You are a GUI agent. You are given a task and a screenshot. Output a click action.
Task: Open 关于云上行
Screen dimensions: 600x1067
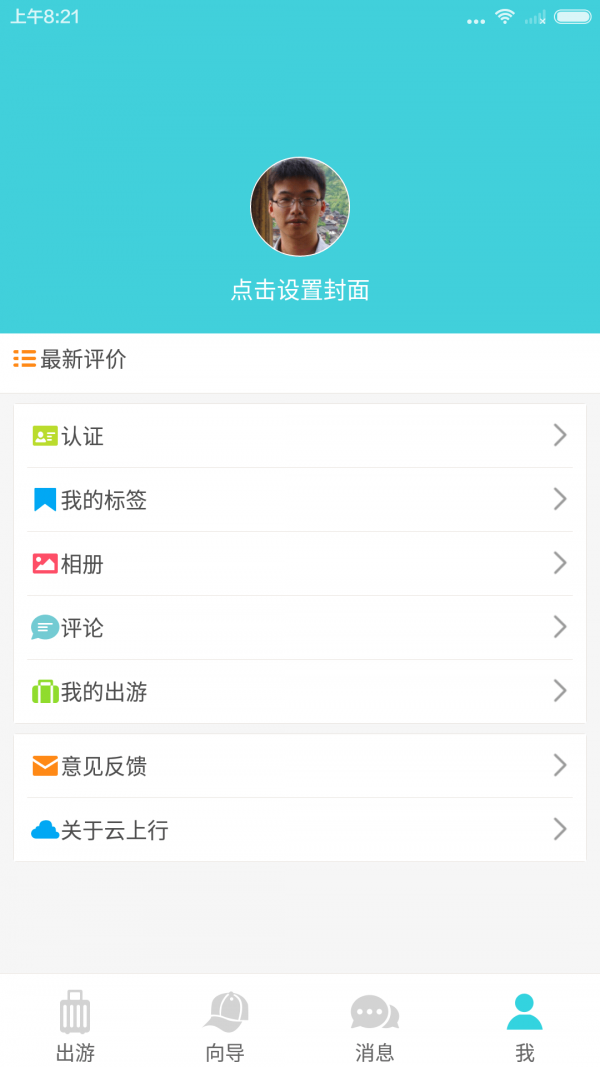point(300,830)
